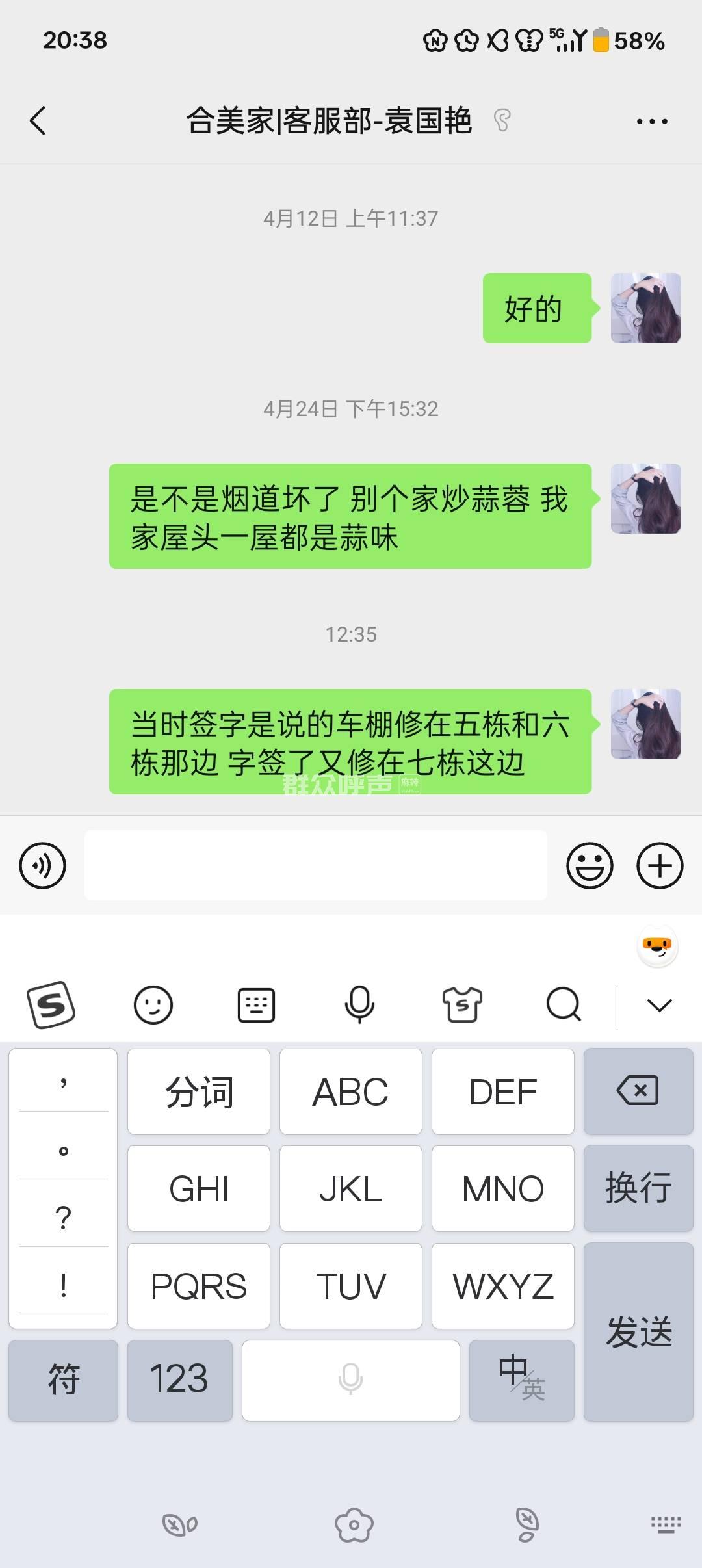This screenshot has width=702, height=1568.
Task: Tap the sender avatar beside 好的
Action: pos(645,308)
